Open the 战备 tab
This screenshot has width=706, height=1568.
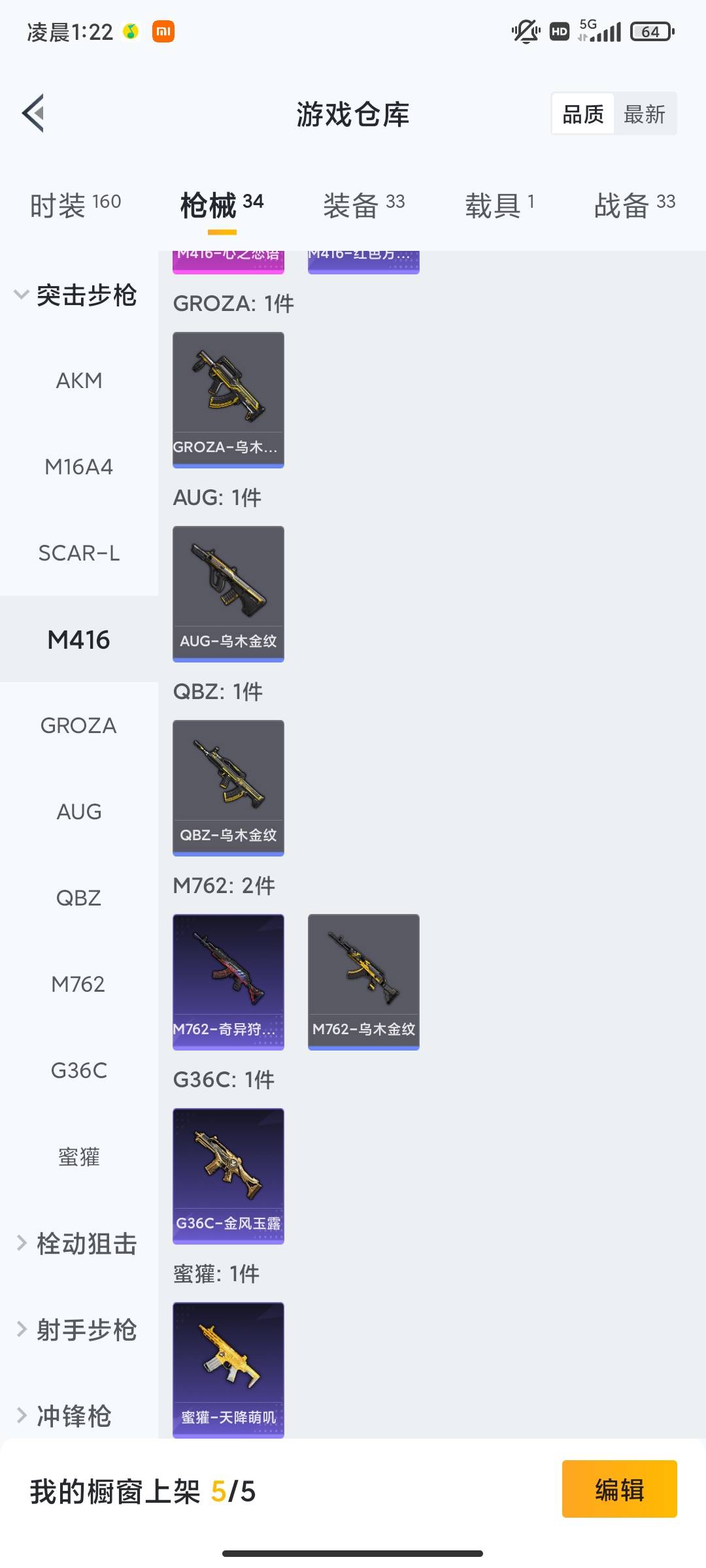pos(634,205)
